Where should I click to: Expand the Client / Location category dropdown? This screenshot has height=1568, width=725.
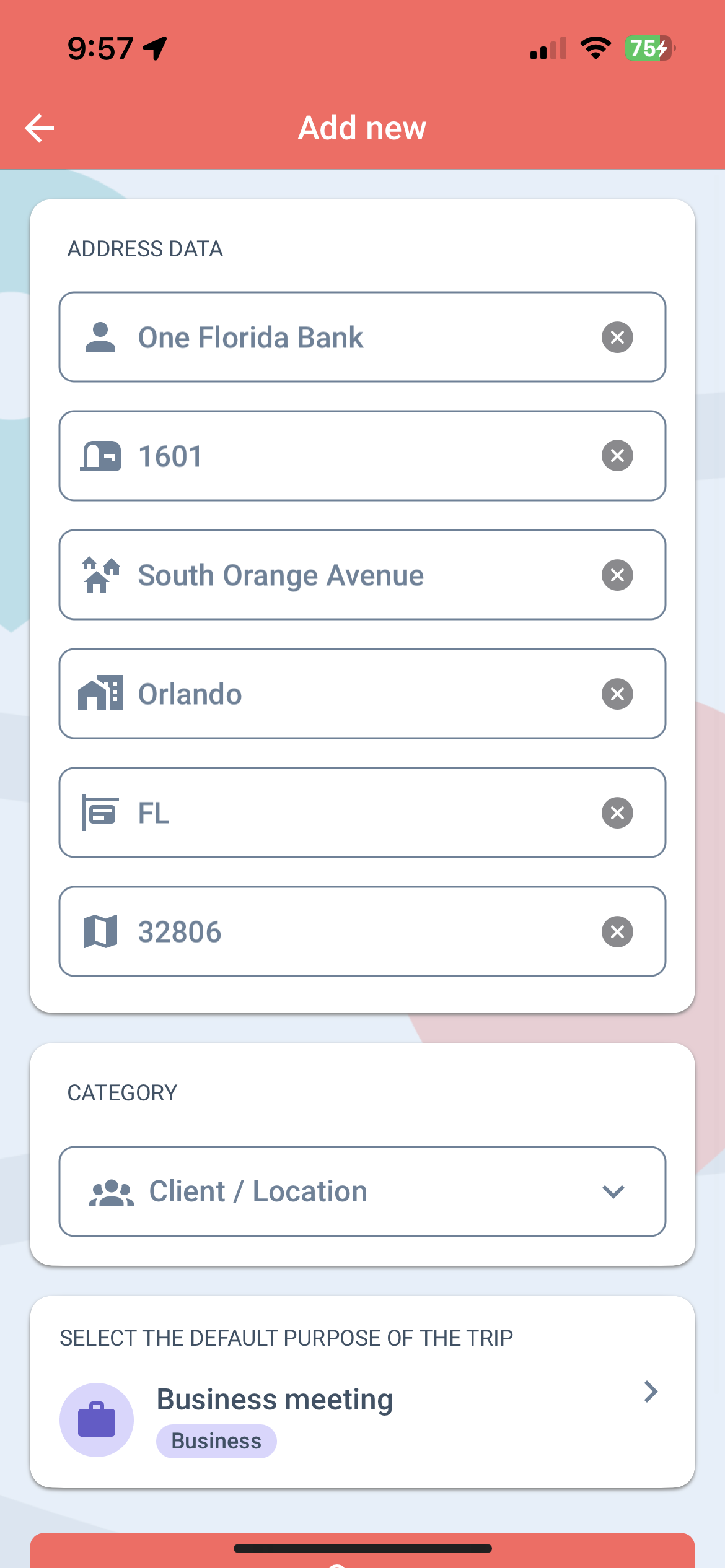tap(362, 1191)
